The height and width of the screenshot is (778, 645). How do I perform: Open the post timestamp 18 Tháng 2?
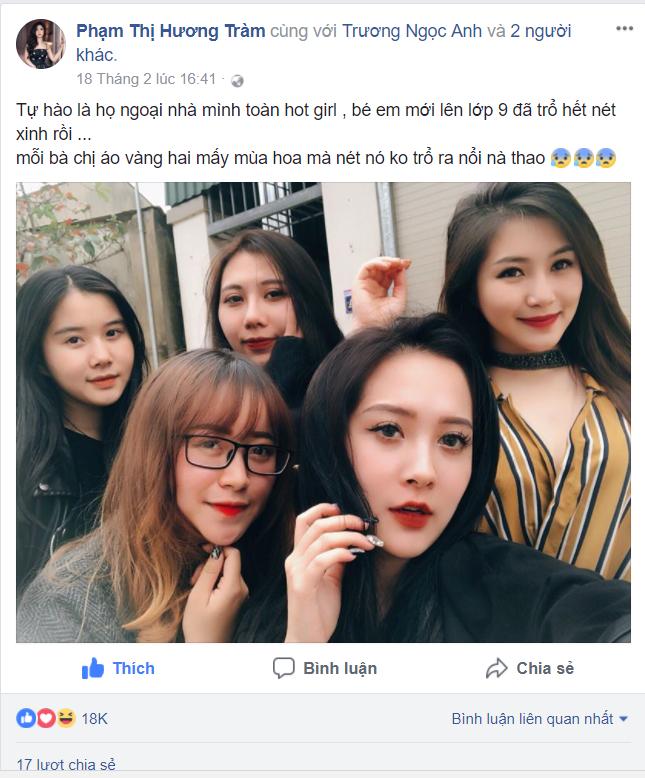coord(147,78)
